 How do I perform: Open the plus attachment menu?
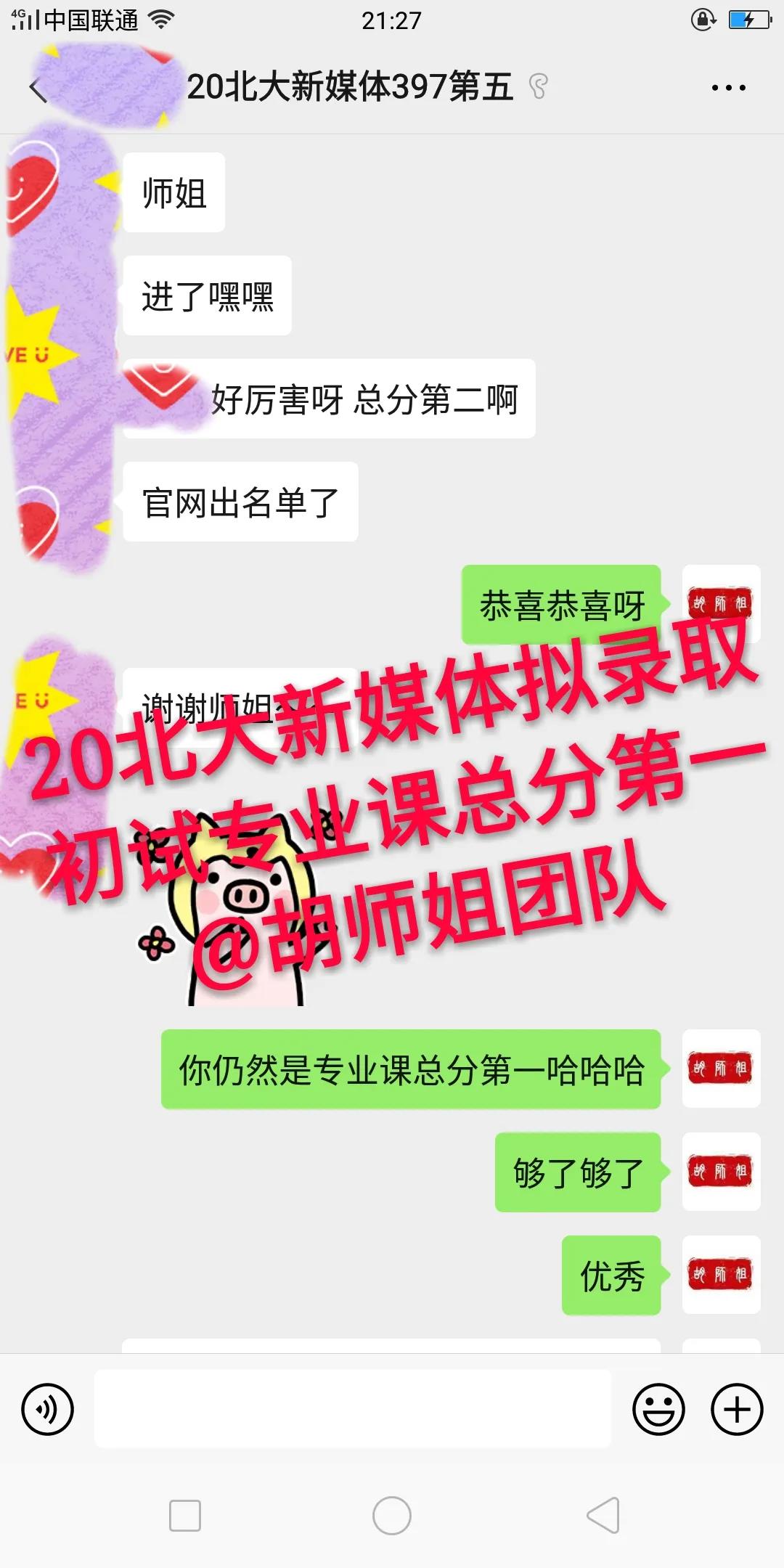737,1409
